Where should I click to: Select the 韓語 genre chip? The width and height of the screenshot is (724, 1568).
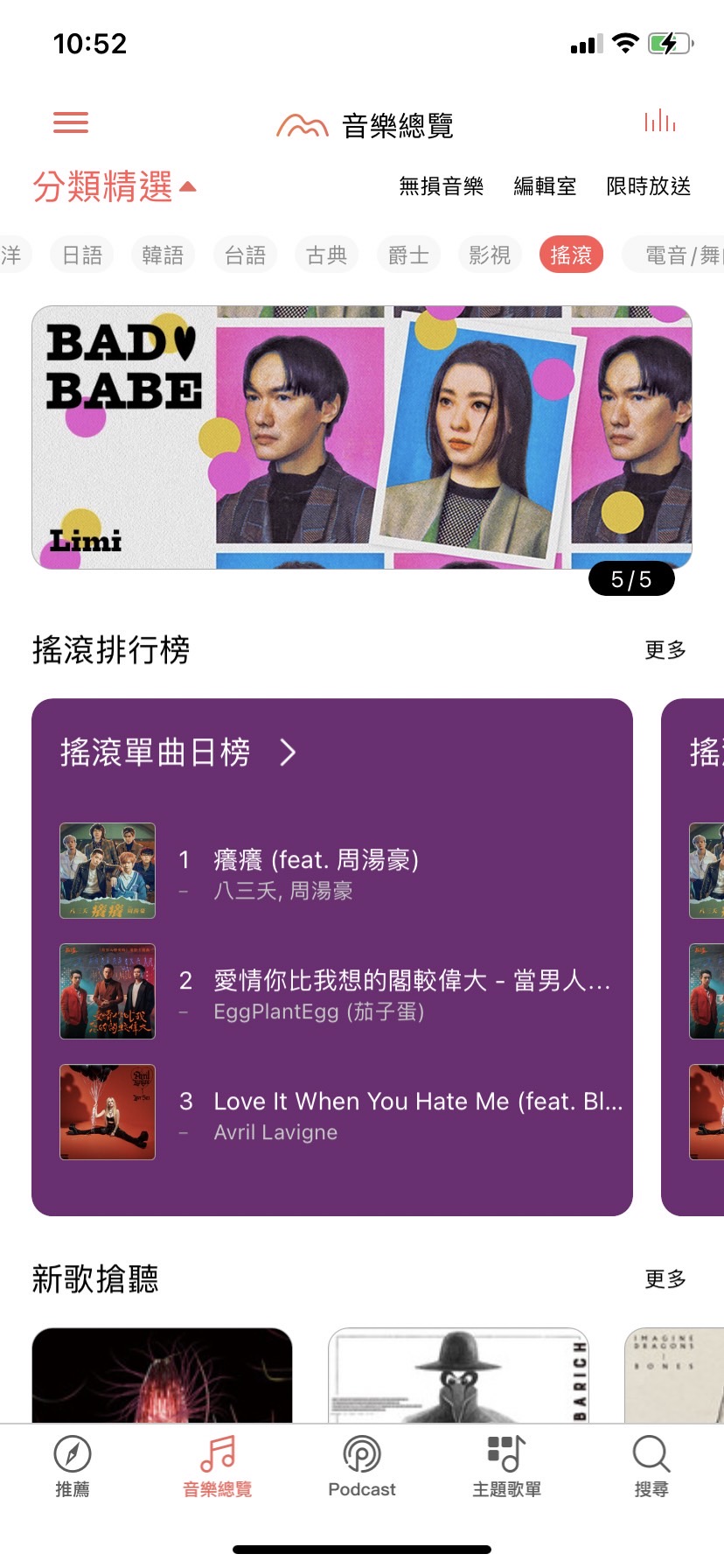(x=163, y=255)
